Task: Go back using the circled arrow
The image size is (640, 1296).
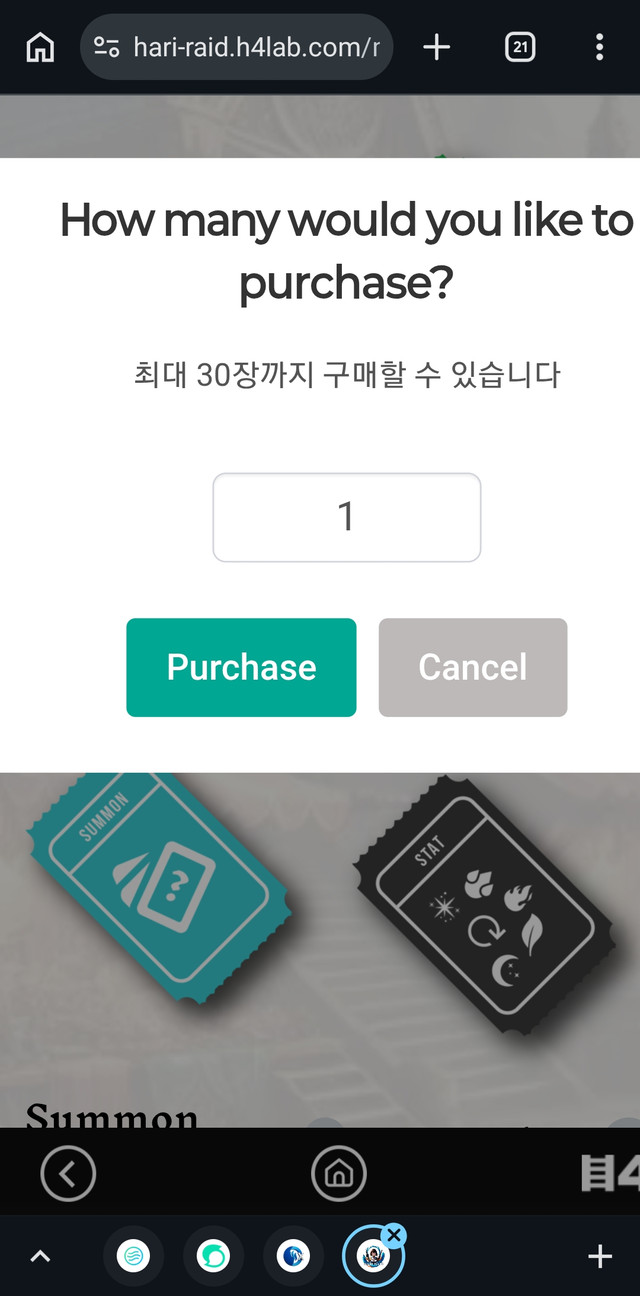Action: (x=68, y=1173)
